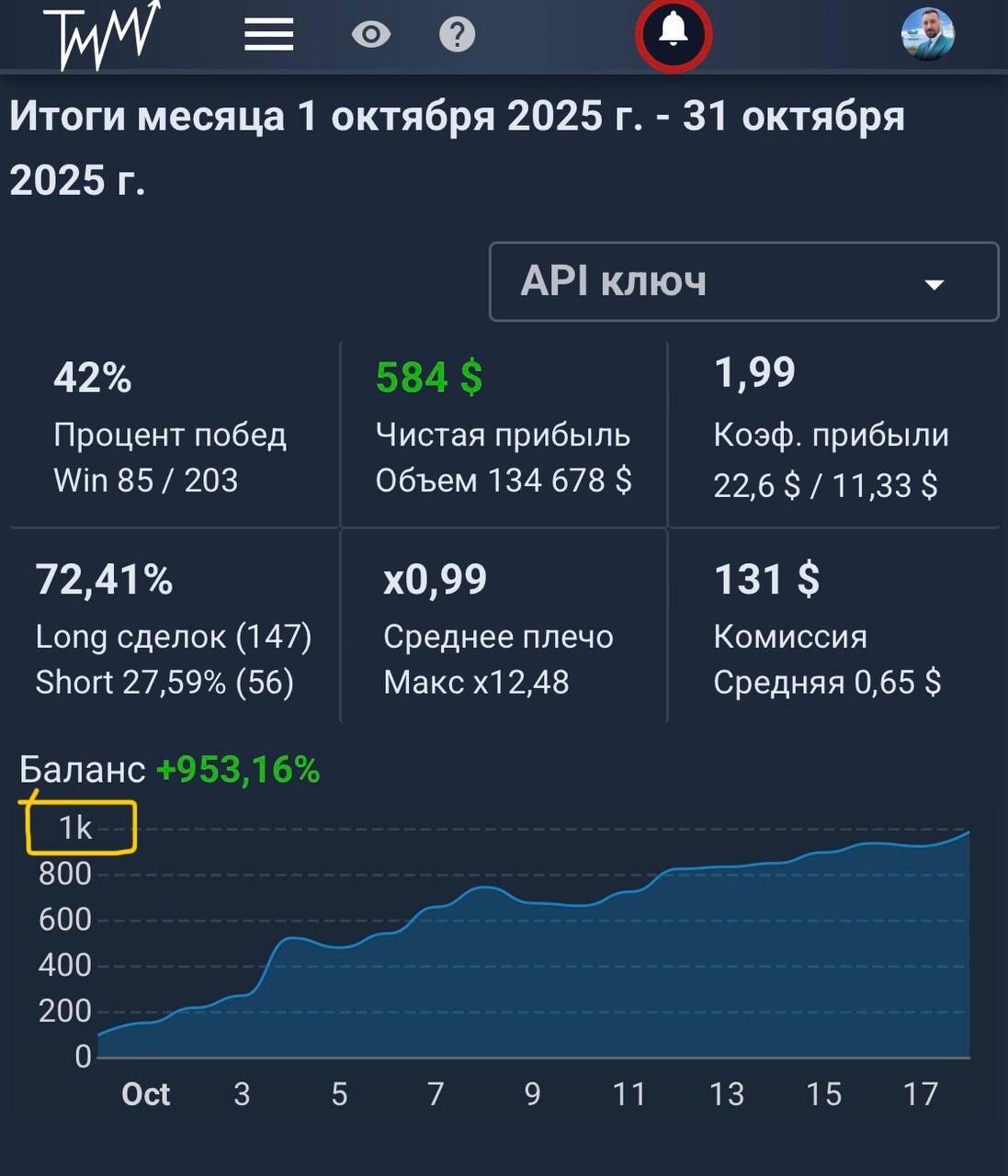
Task: Open the hamburger menu
Action: point(268,35)
